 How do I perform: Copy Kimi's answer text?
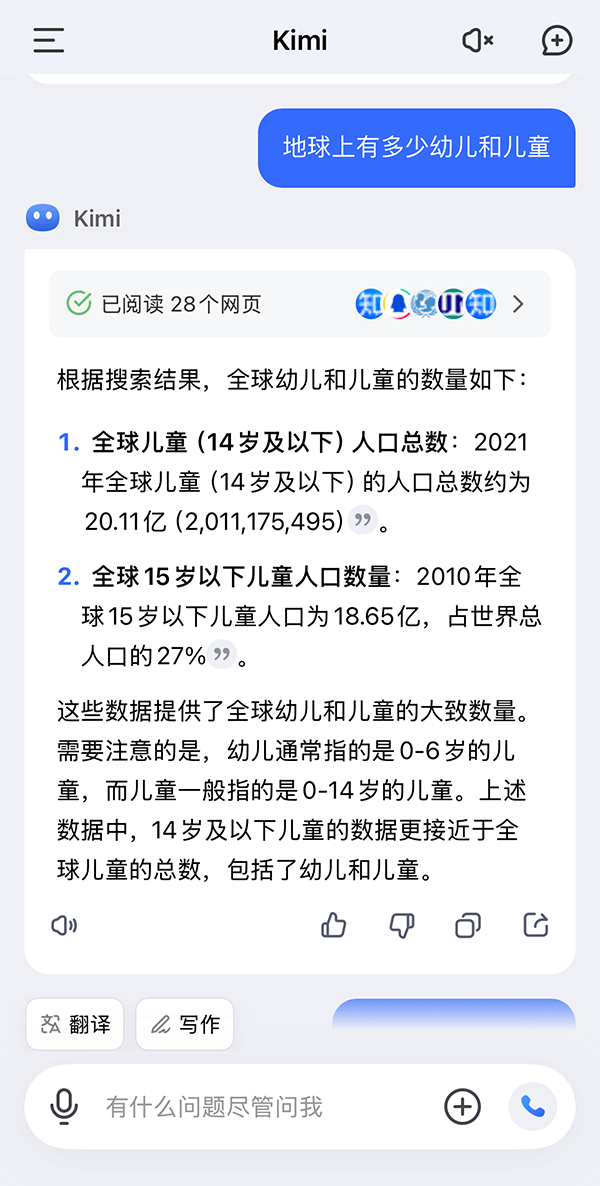click(468, 925)
